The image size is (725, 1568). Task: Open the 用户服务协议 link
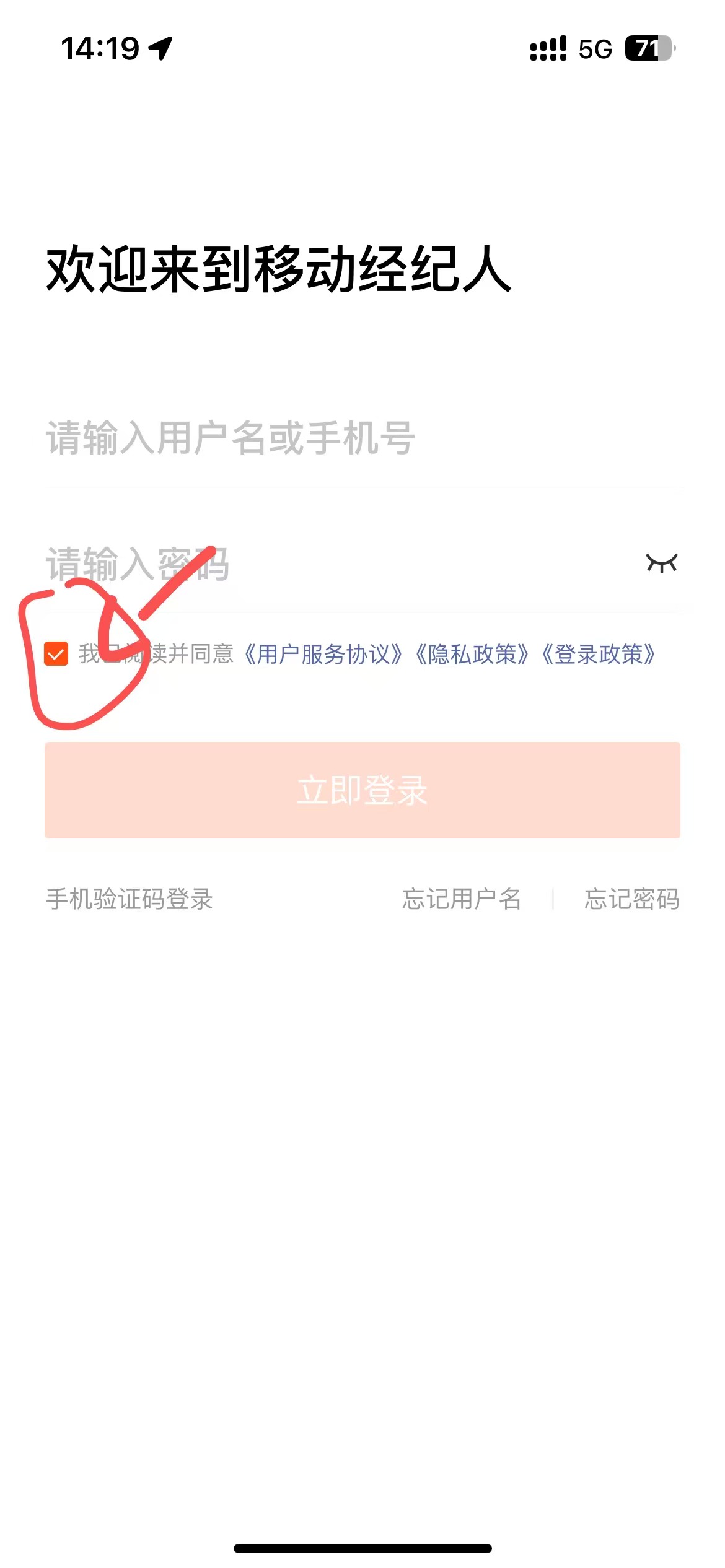point(323,655)
